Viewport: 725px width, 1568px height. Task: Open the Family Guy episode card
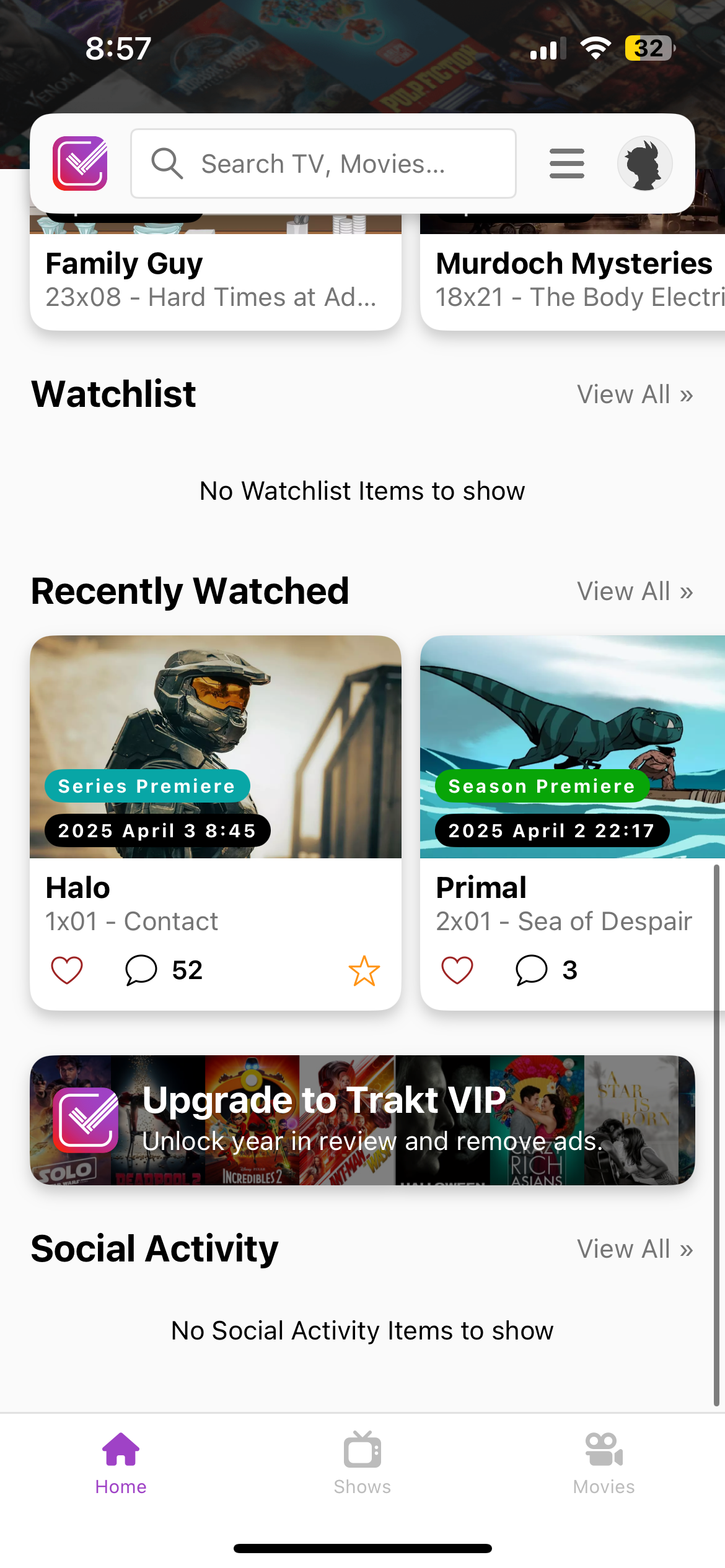(215, 280)
